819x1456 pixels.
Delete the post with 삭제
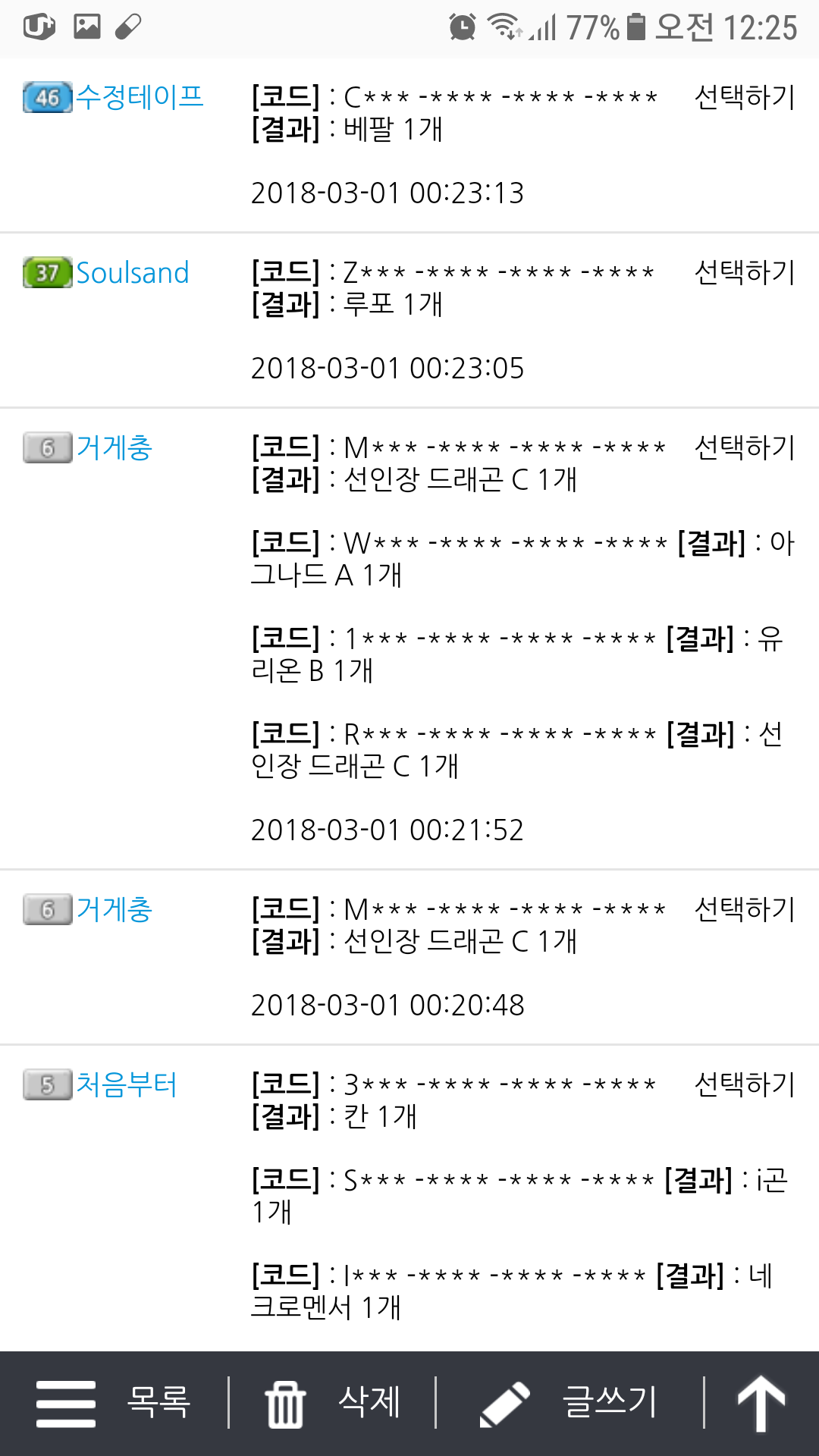coord(332,1403)
